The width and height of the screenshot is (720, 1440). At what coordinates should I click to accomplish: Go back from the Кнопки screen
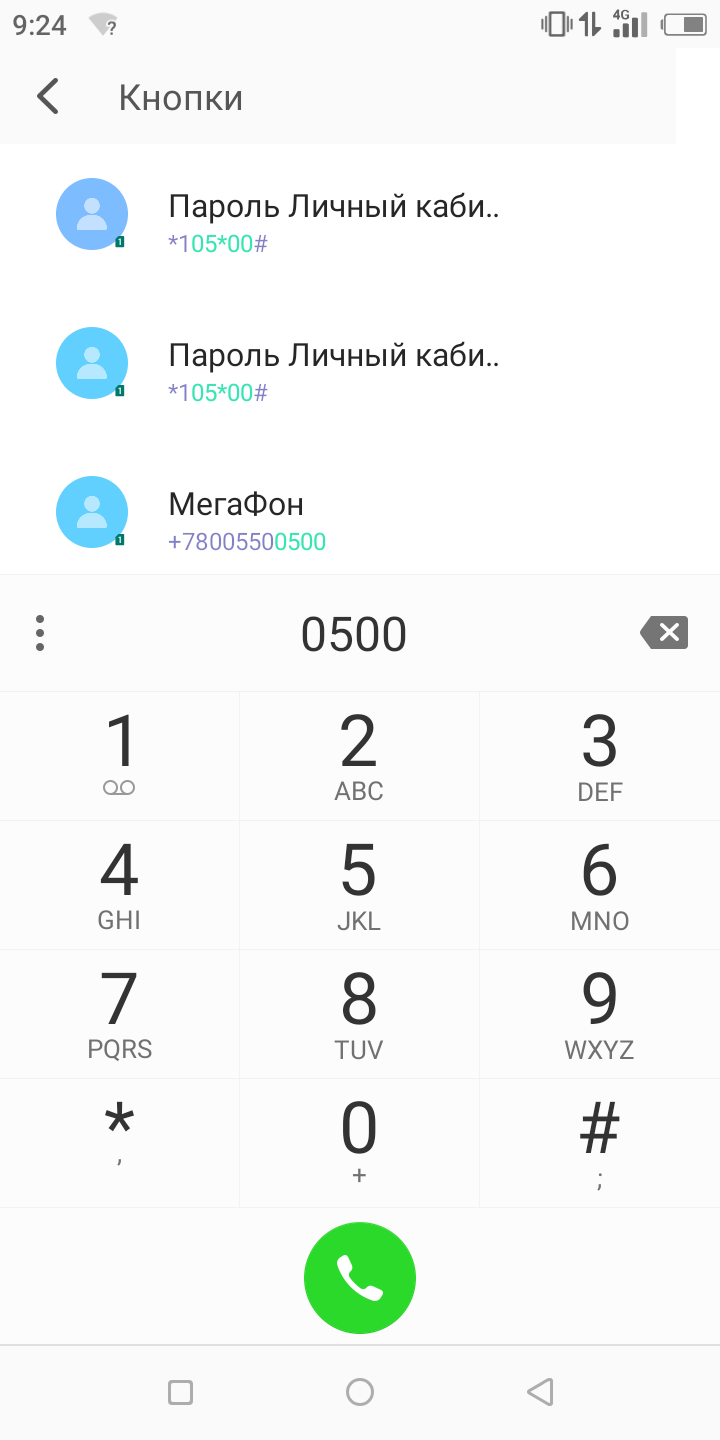[x=48, y=97]
